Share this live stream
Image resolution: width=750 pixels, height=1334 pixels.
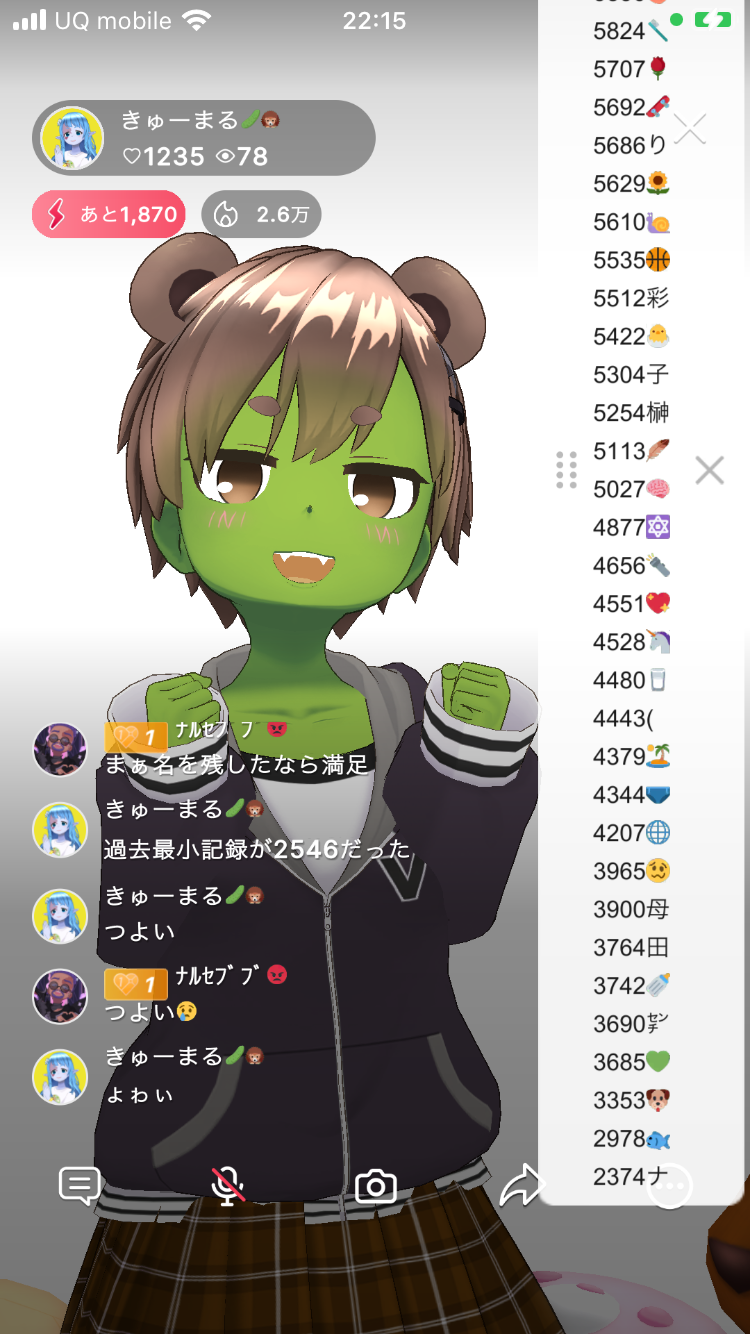click(x=520, y=1186)
